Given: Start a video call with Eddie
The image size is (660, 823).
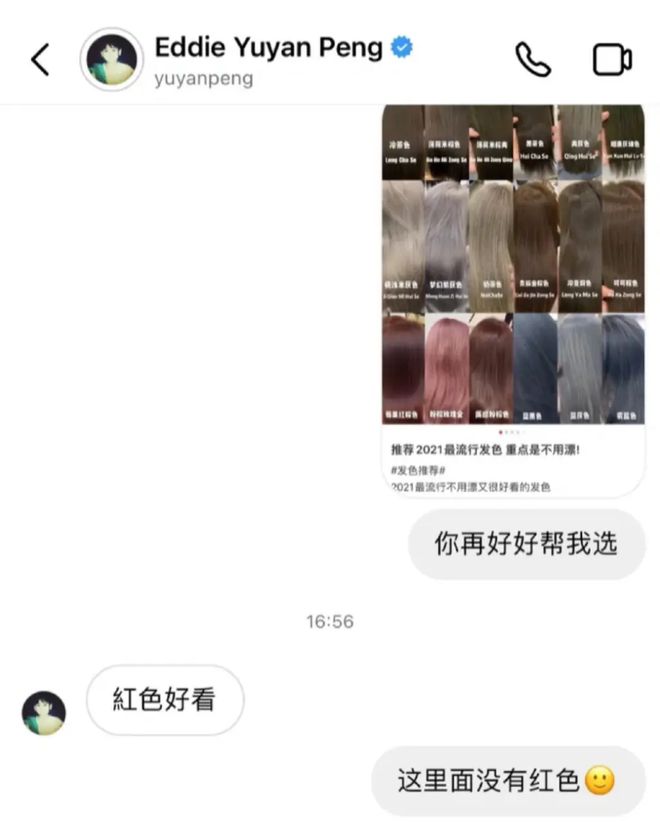Looking at the screenshot, I should coord(612,60).
